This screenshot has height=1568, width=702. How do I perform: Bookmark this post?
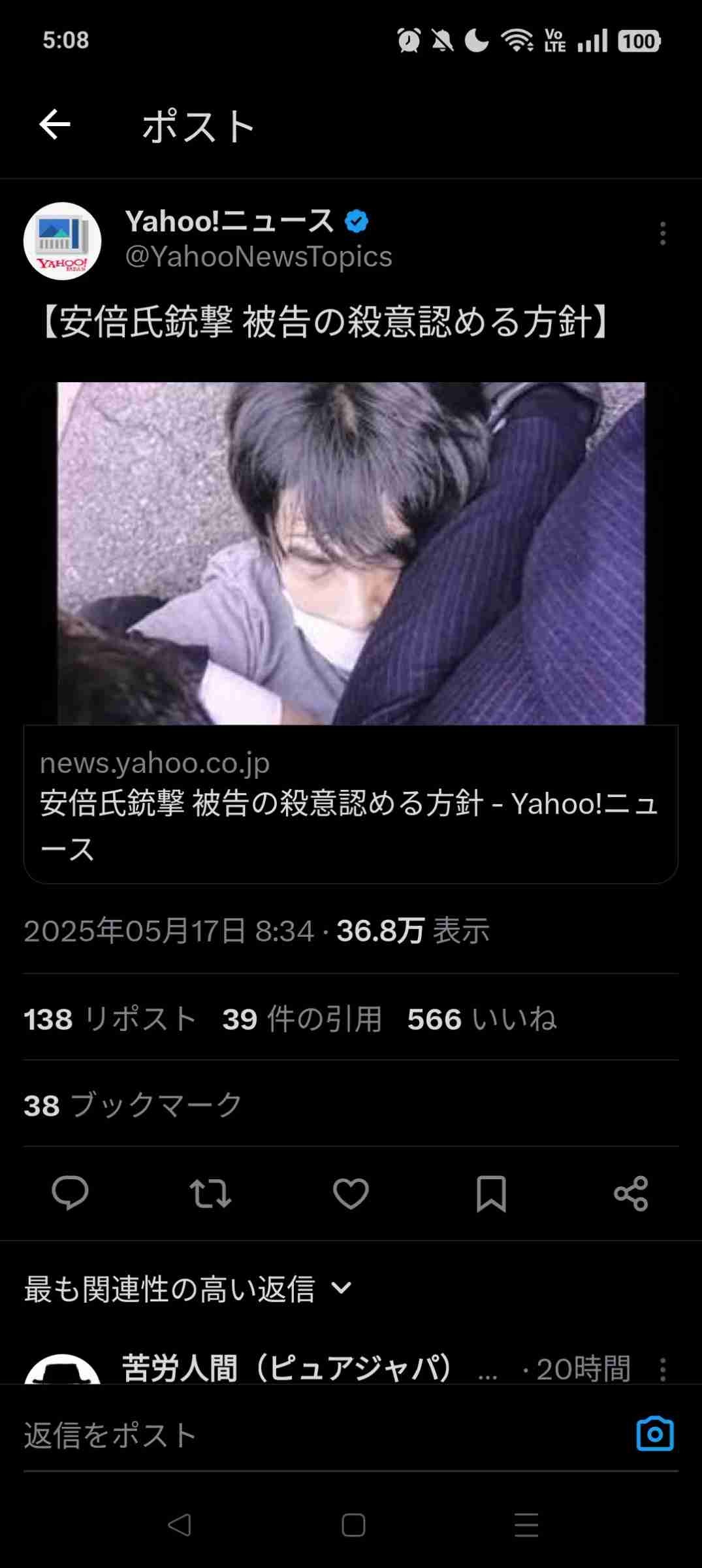[491, 1193]
